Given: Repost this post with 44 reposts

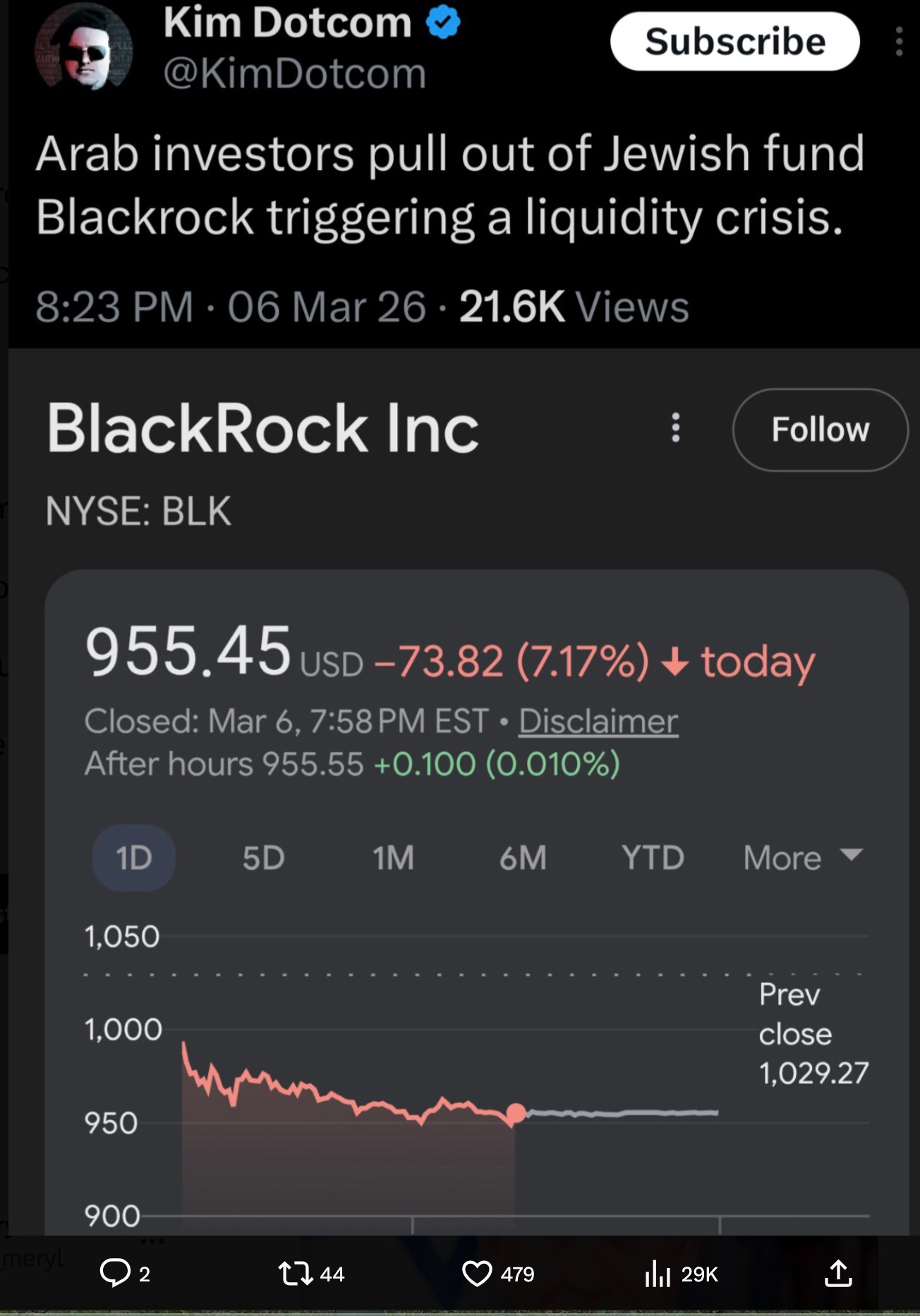Looking at the screenshot, I should (296, 1274).
